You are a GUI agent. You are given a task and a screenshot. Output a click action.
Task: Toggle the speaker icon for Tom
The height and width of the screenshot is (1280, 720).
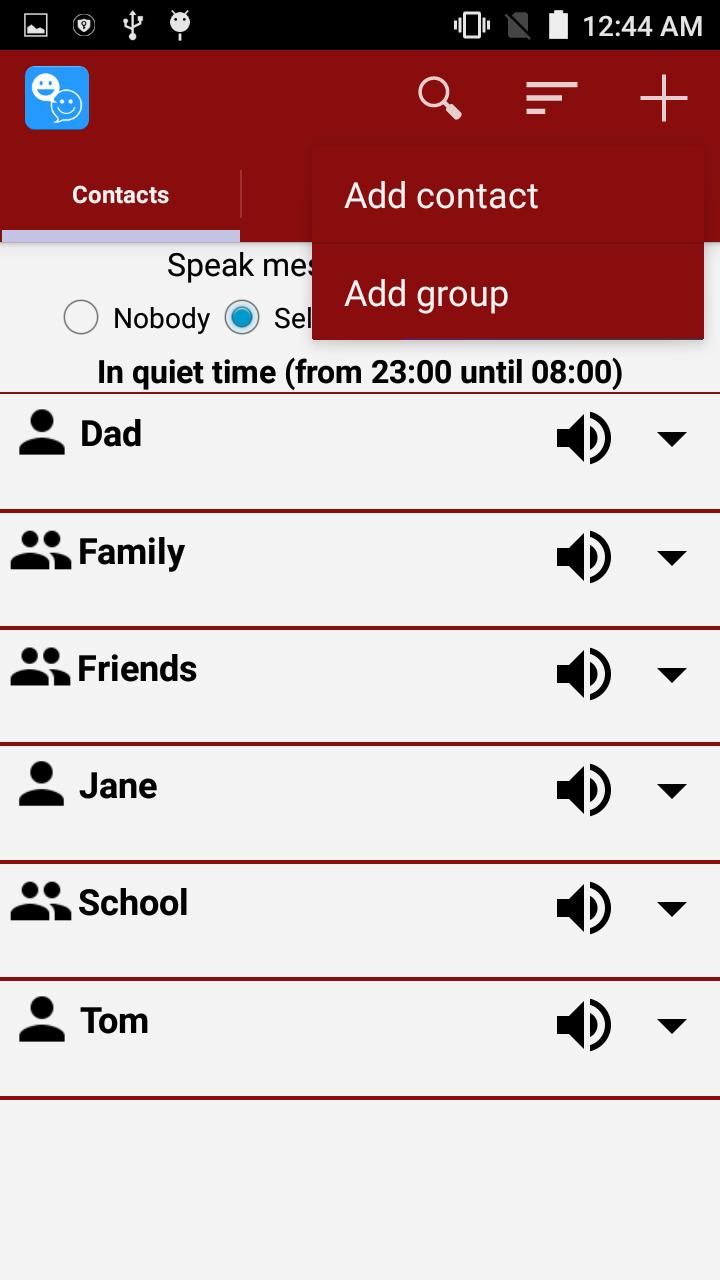coord(583,1024)
